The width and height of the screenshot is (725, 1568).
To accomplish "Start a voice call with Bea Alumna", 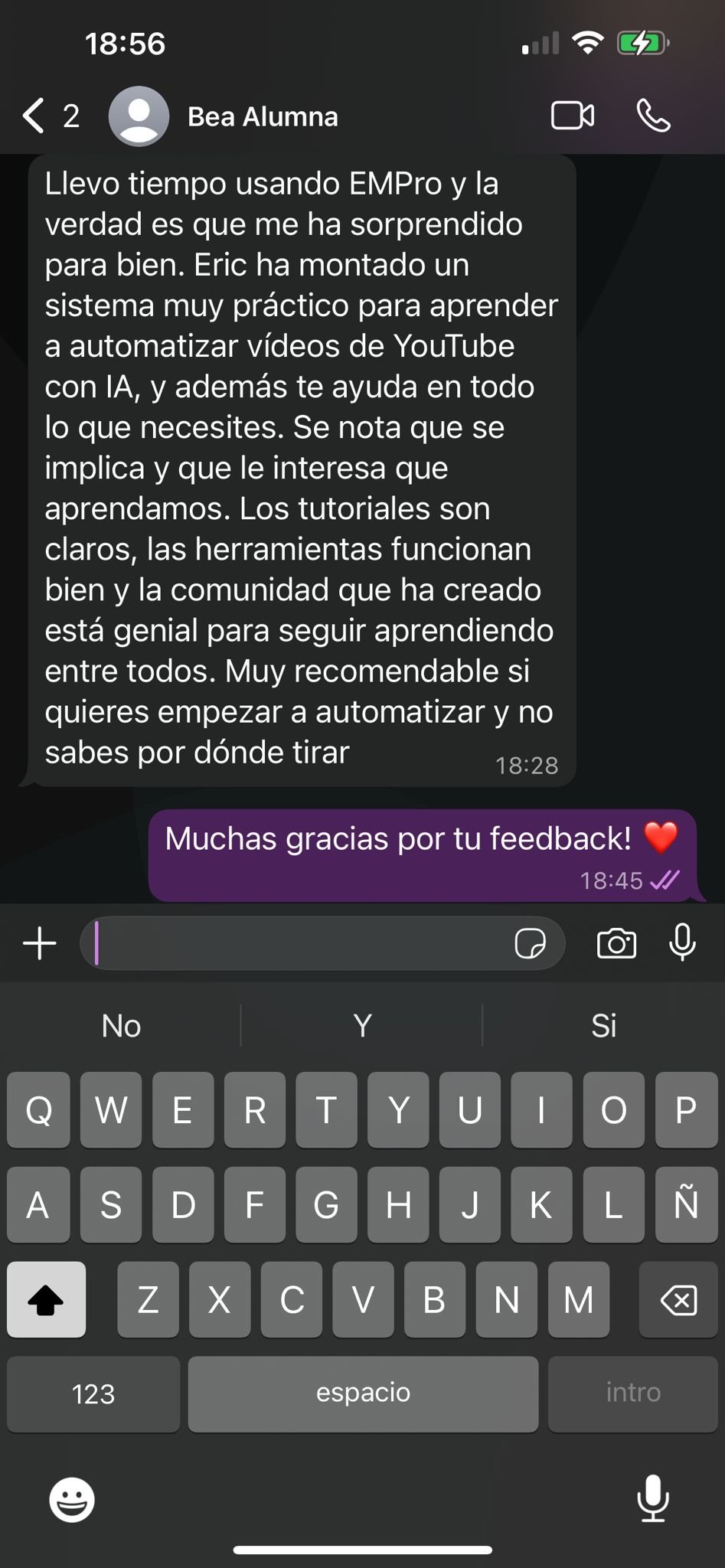I will [x=653, y=116].
